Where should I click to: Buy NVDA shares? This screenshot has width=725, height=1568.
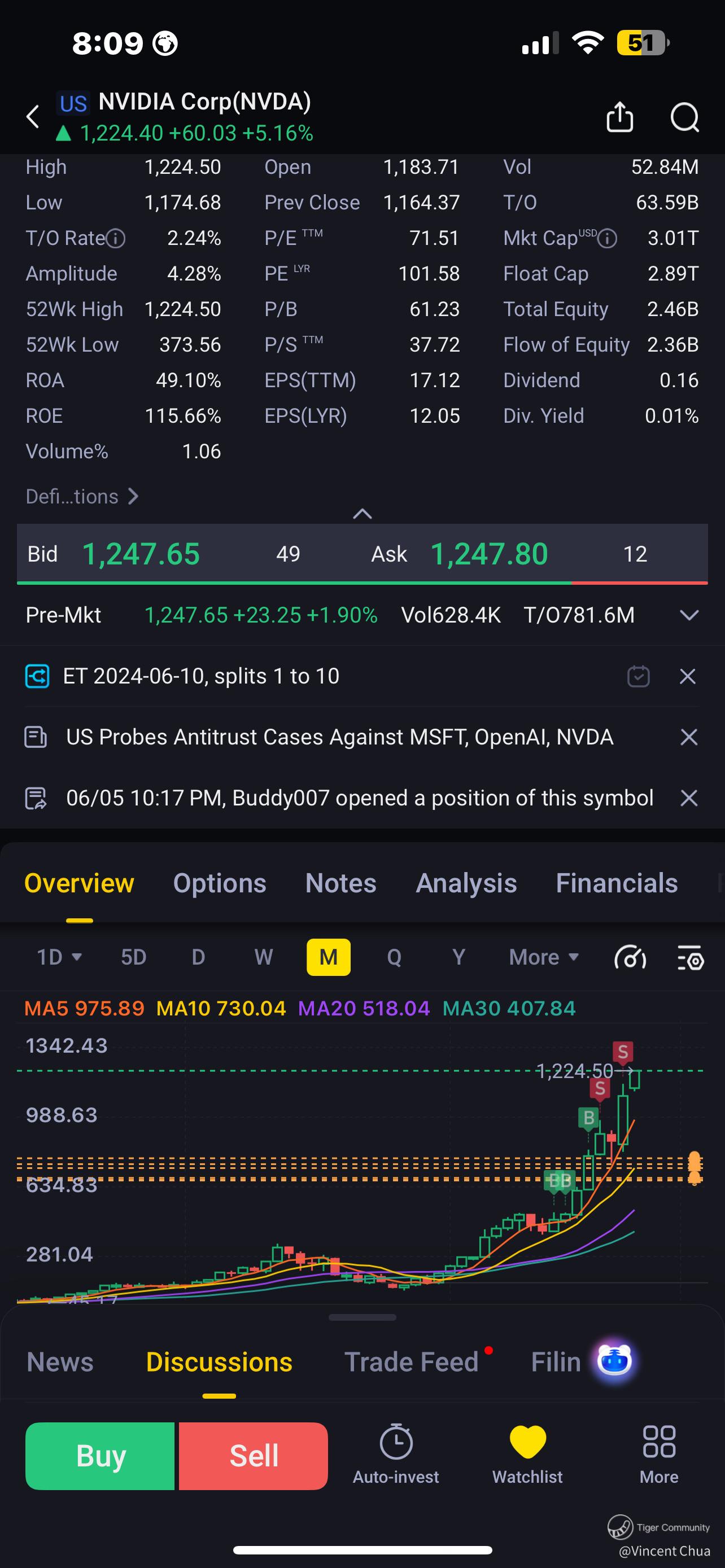tap(101, 1456)
